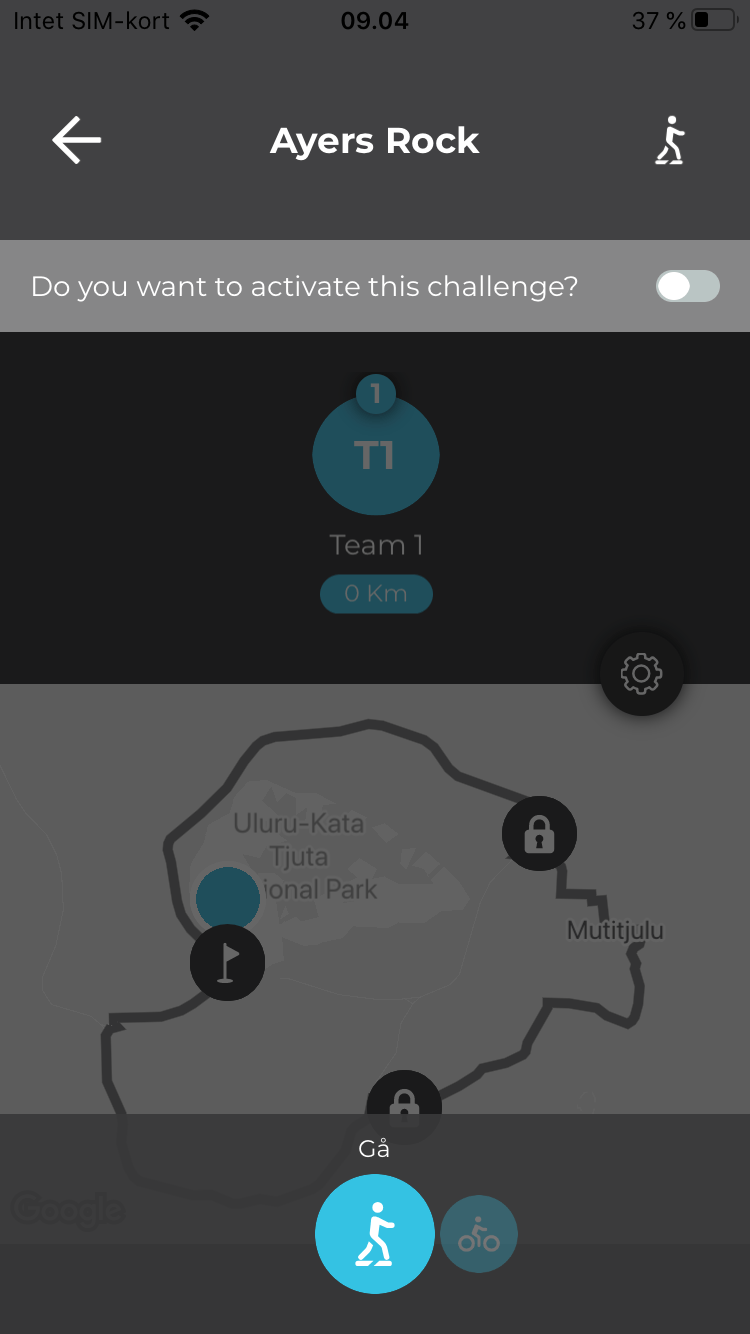Tap the locked checkpoint near Mutitjulu
The image size is (750, 1334).
(x=539, y=833)
